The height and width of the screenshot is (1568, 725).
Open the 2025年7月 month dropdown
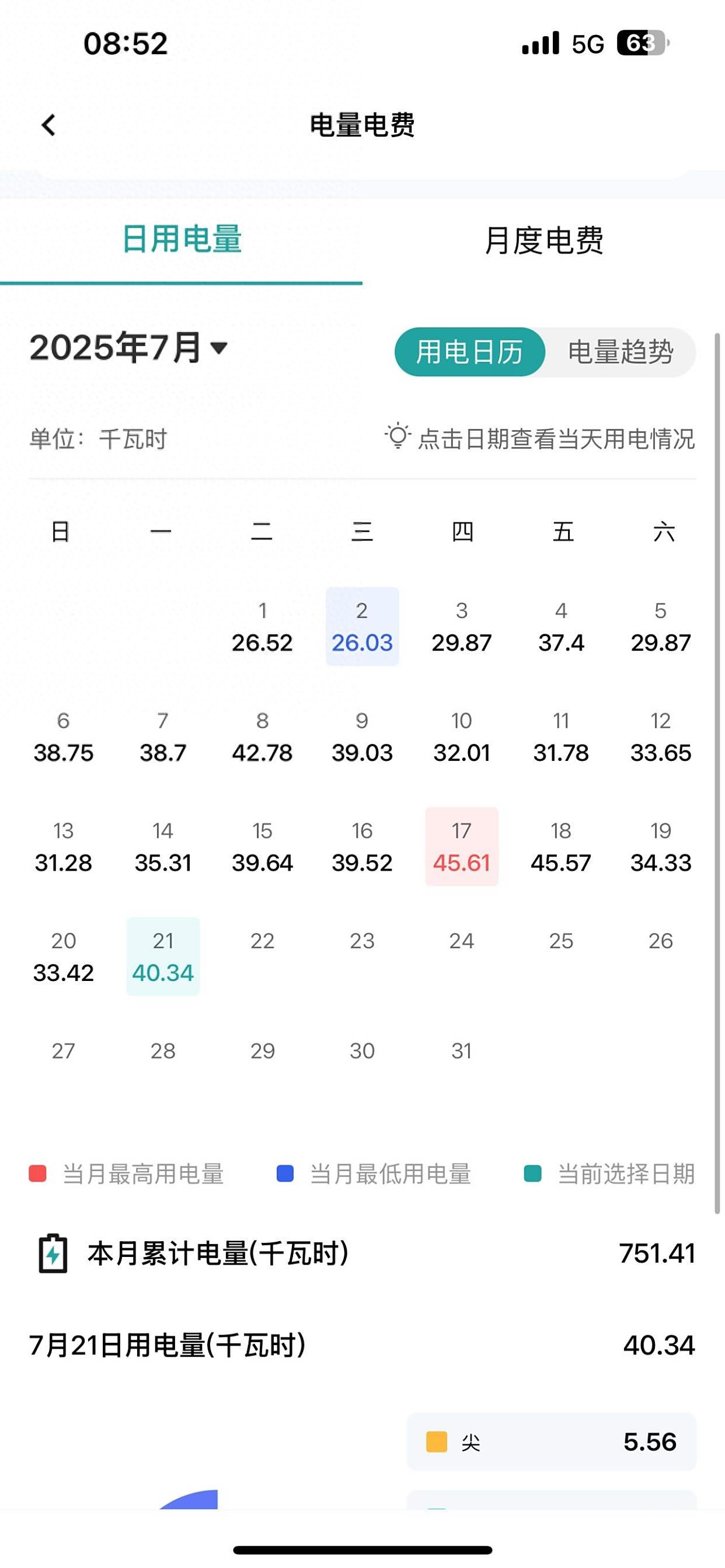point(128,348)
